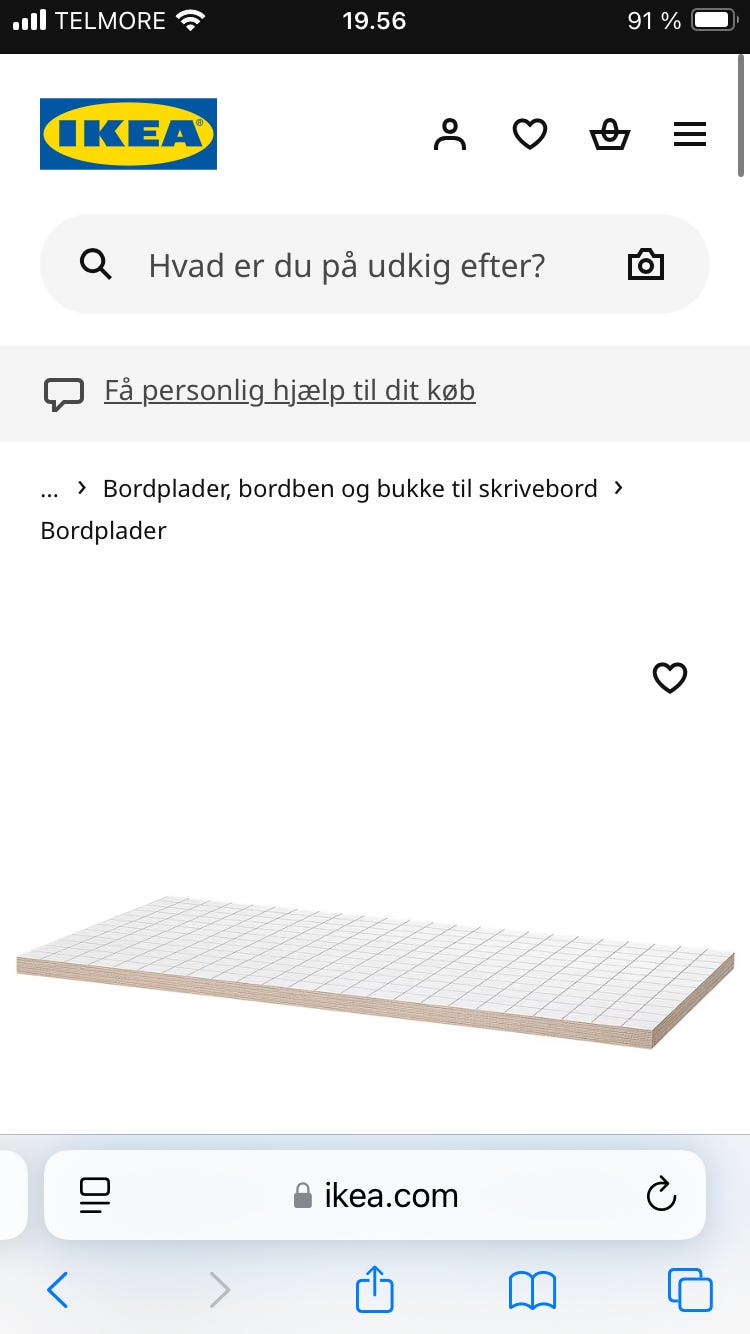Image resolution: width=750 pixels, height=1334 pixels.
Task: Expand the collapsed breadcrumb ellipsis
Action: pyautogui.click(x=49, y=489)
